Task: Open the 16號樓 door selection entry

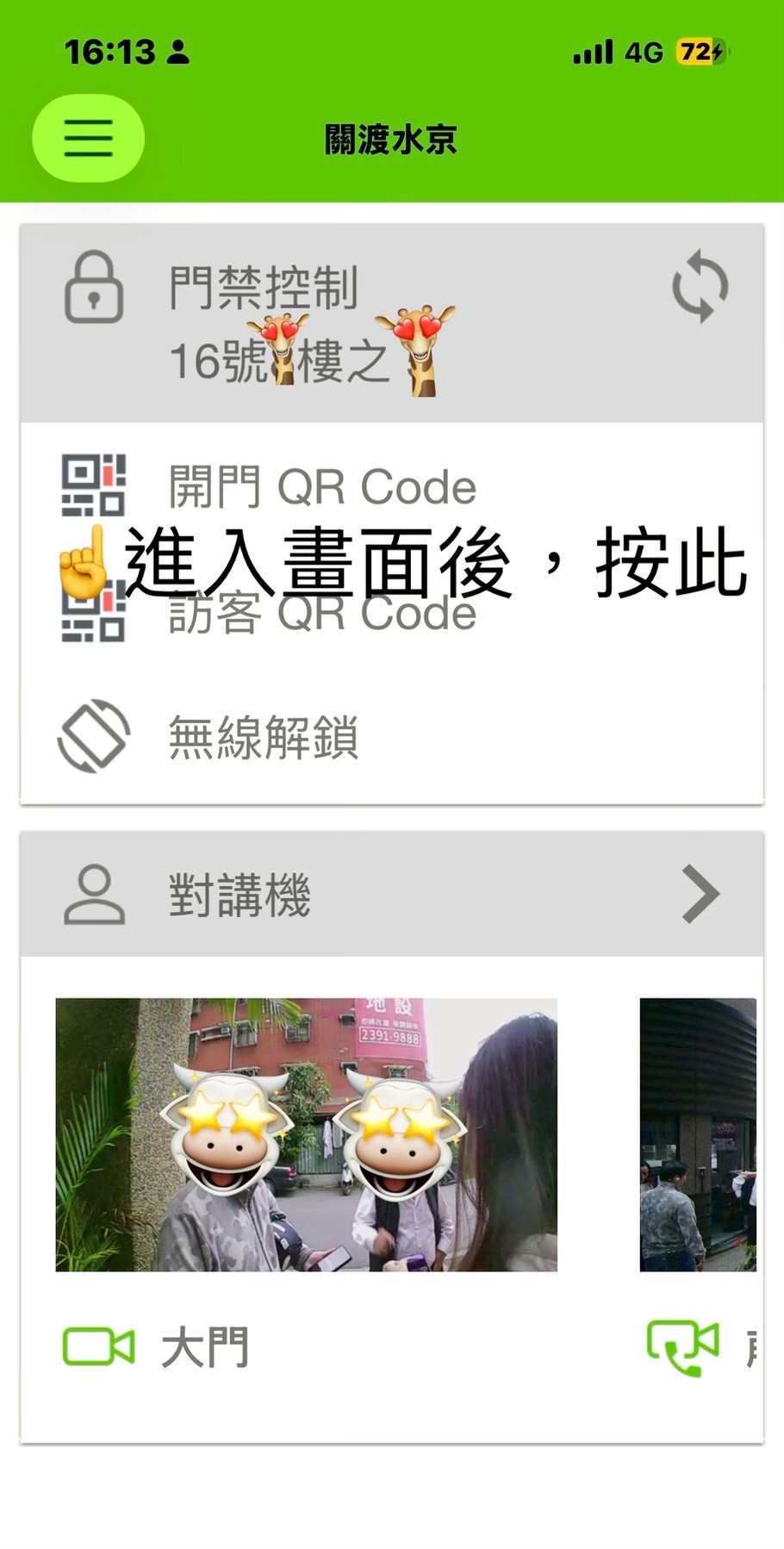Action: click(x=302, y=358)
